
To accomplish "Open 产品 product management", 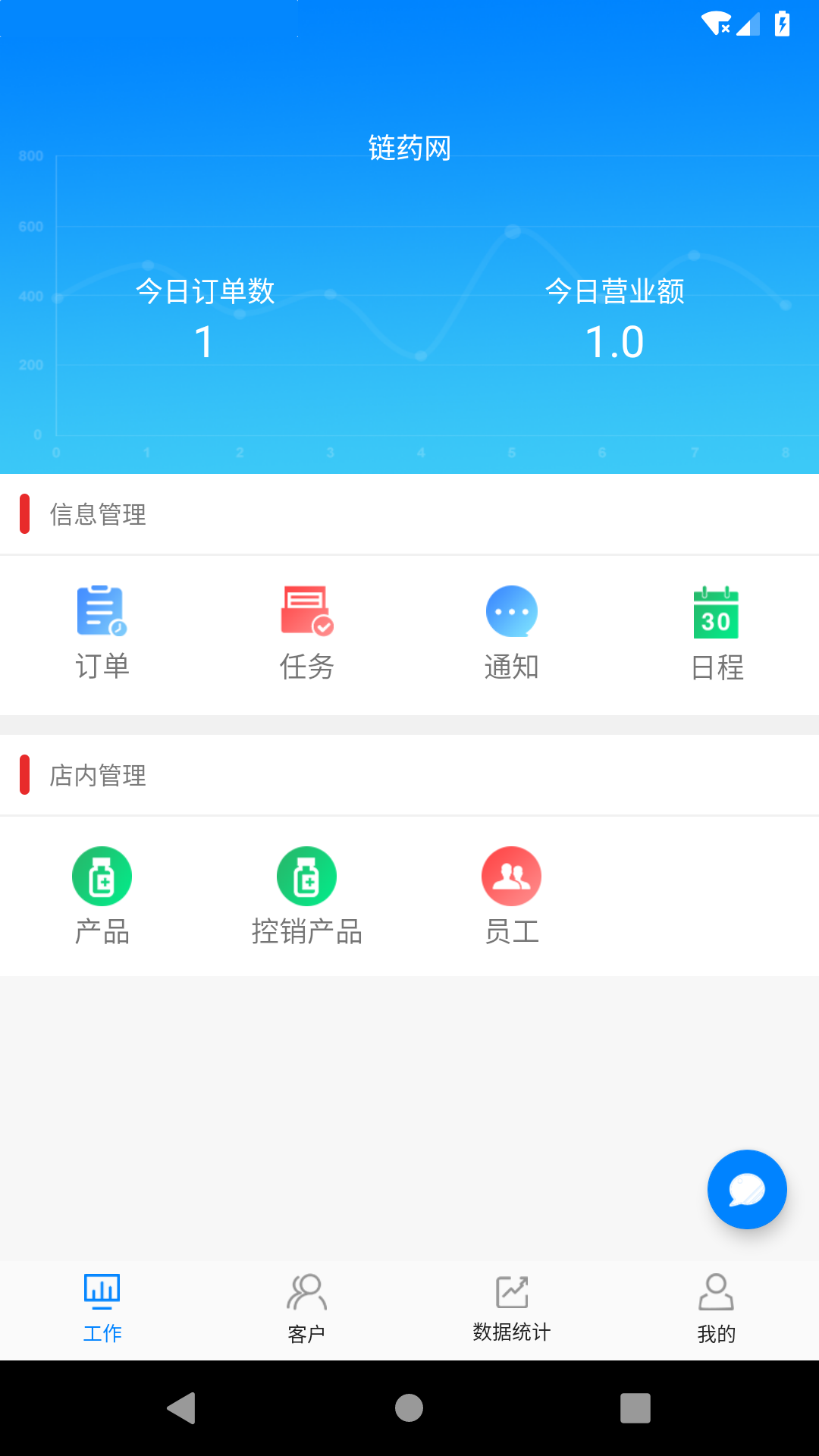I will pos(102,895).
